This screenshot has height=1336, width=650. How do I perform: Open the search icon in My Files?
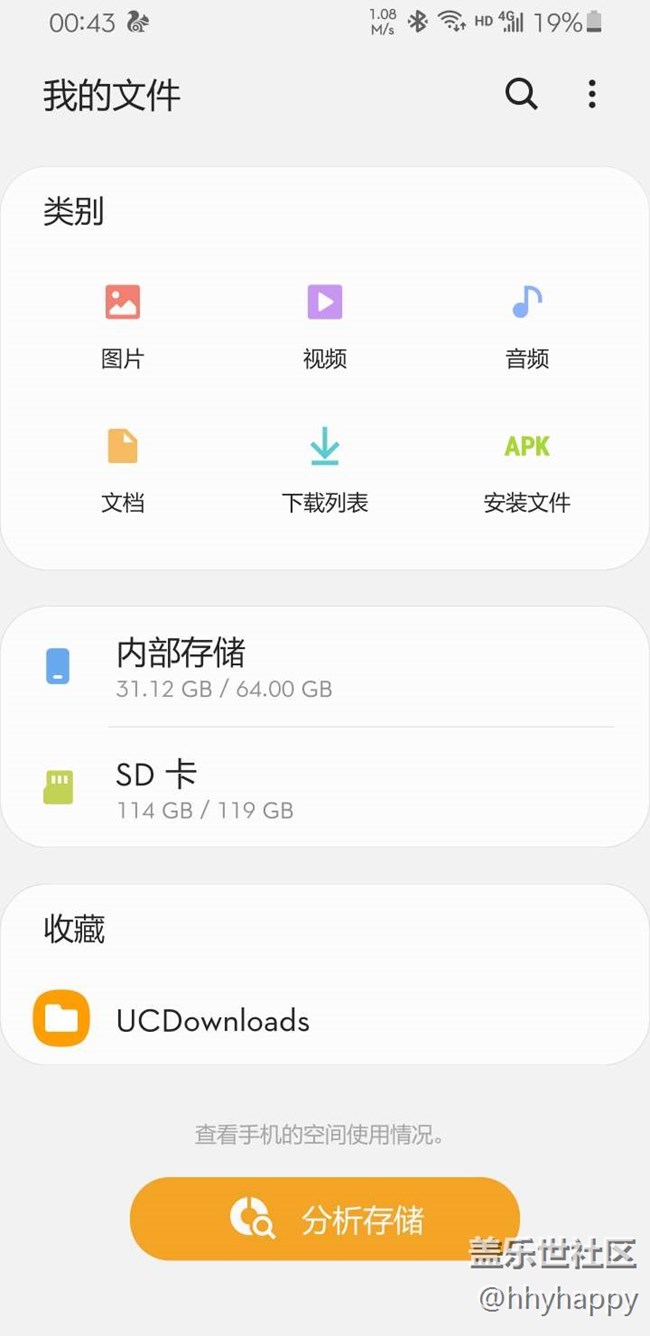point(521,95)
